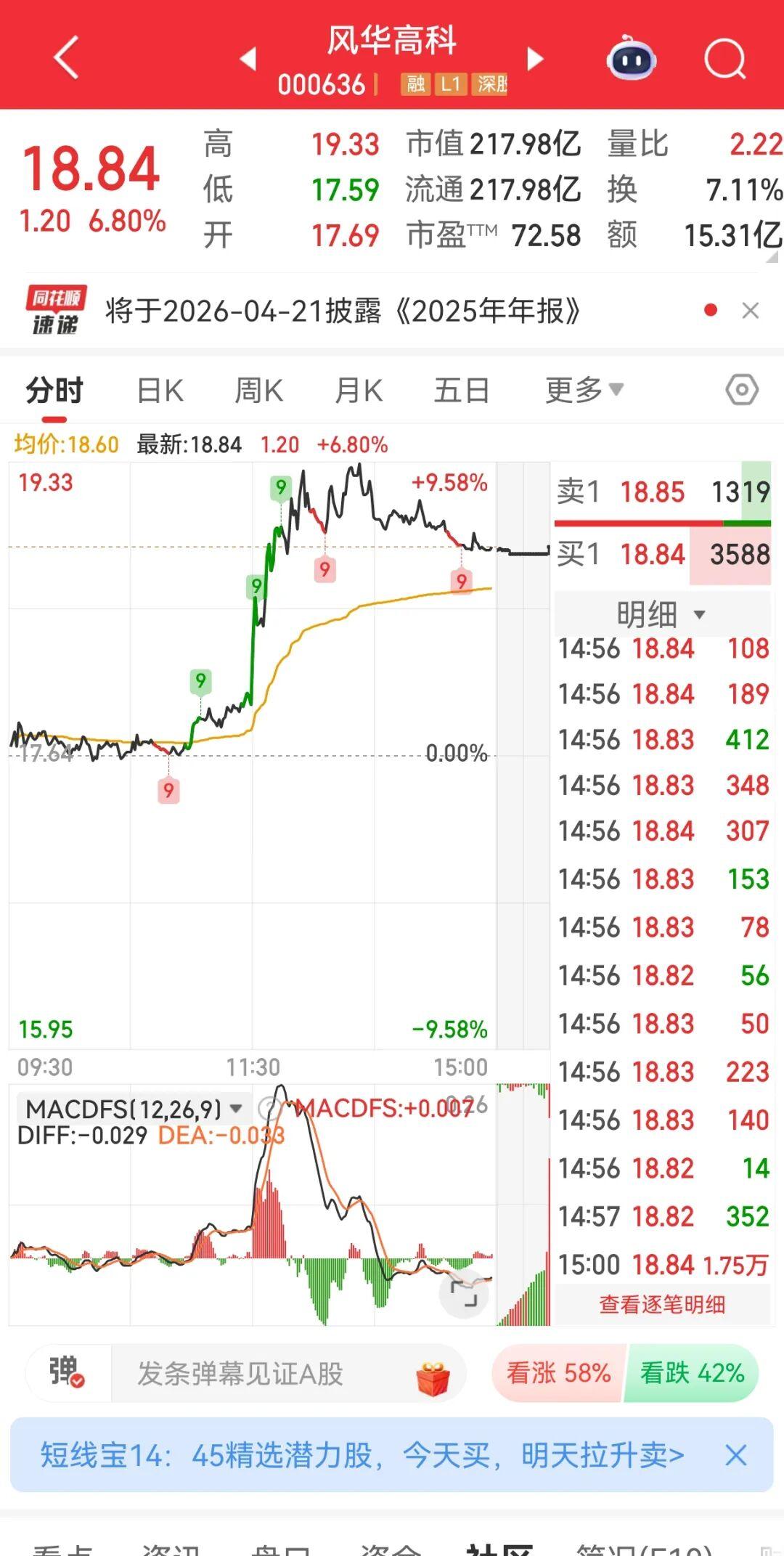Image resolution: width=784 pixels, height=1556 pixels.
Task: Dismiss the 同花顺速递 notice
Action: (x=751, y=311)
